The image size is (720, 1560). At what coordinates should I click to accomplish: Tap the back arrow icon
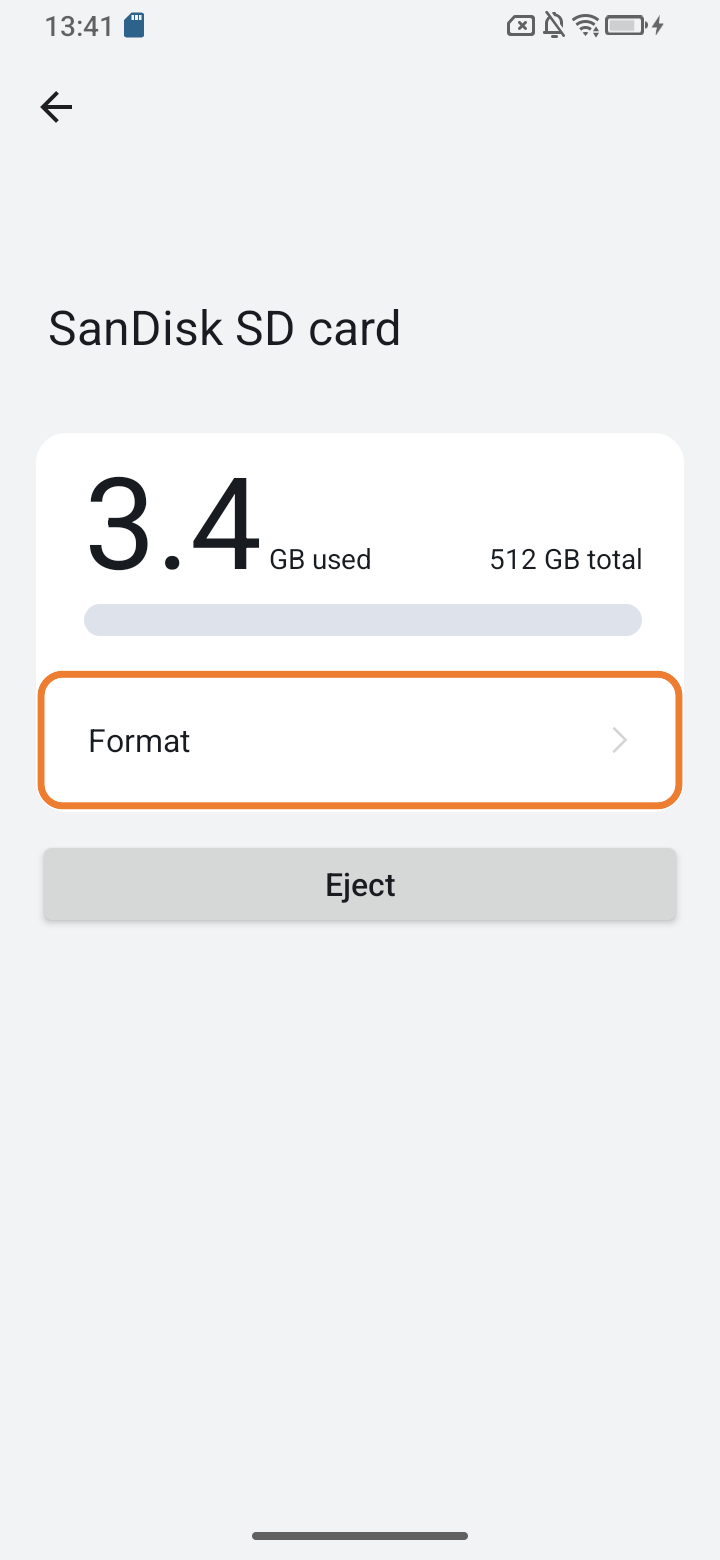tap(56, 107)
